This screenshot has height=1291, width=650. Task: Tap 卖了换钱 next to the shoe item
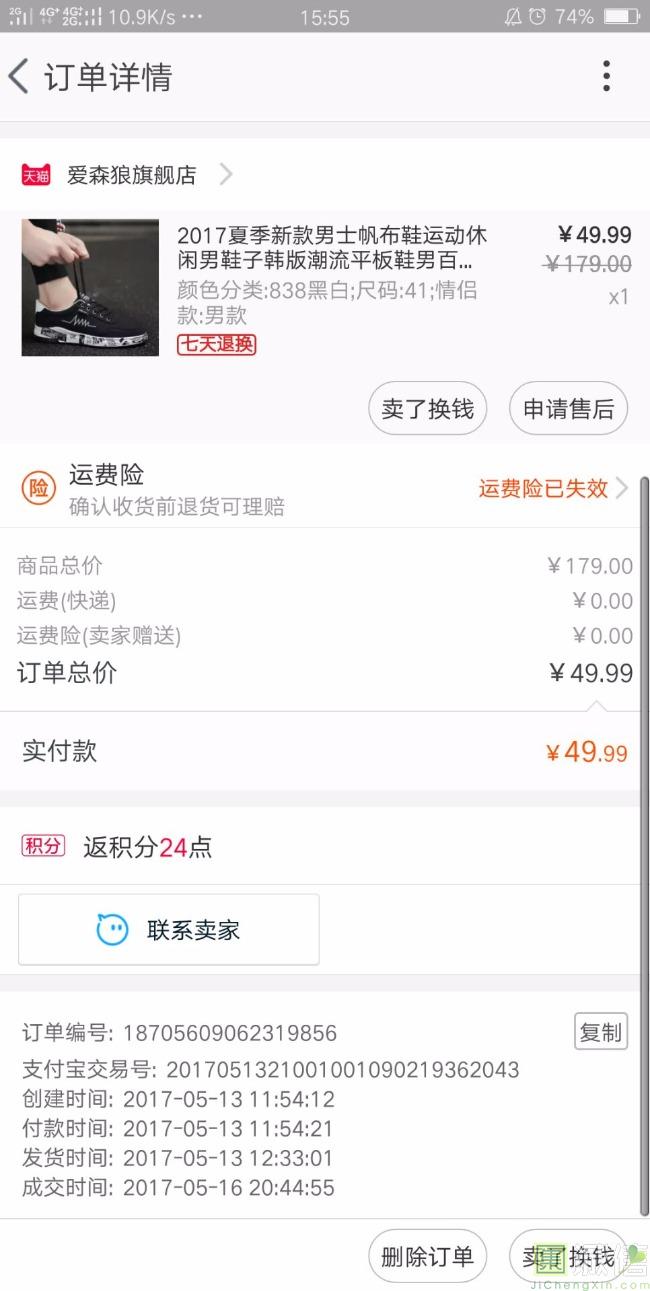(x=428, y=409)
